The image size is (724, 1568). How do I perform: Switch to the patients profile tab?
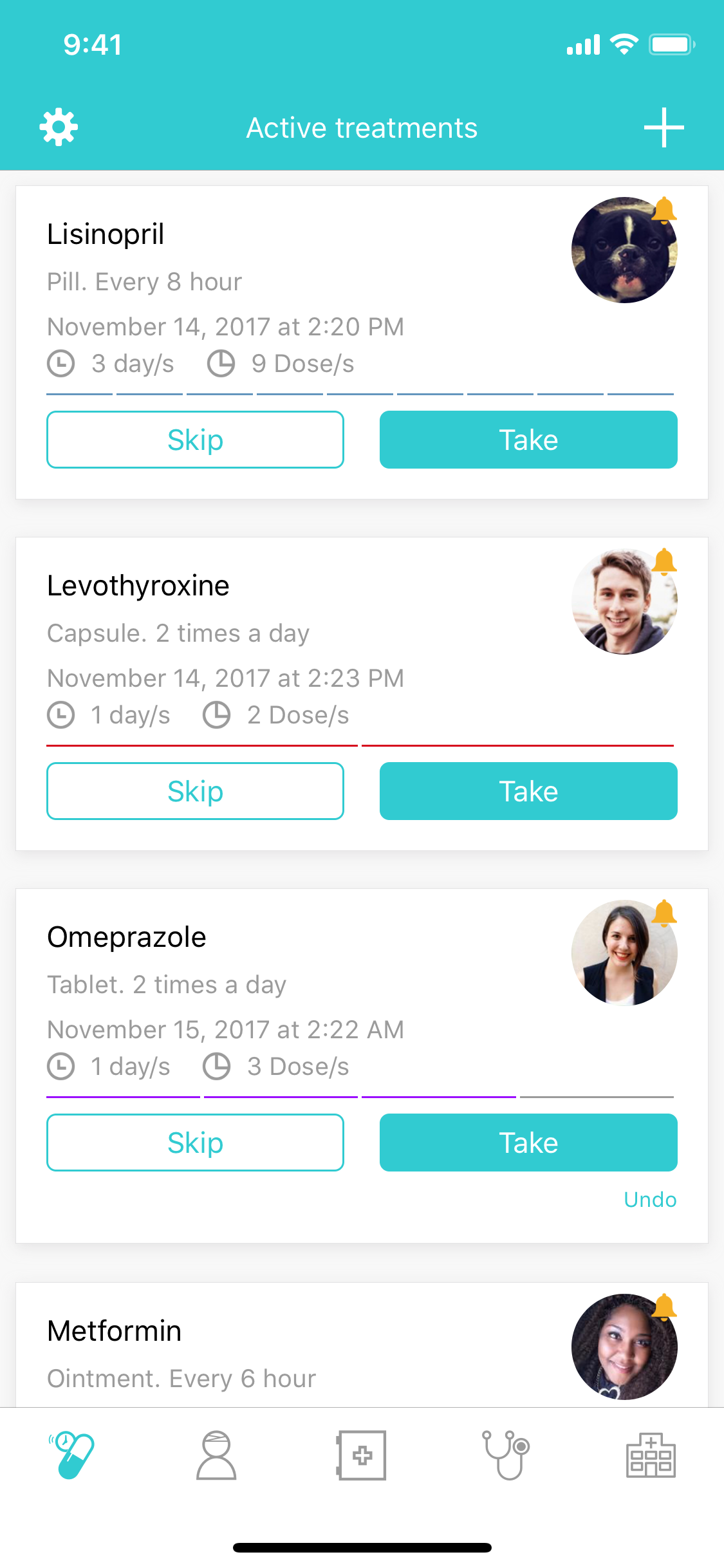coord(216,1455)
